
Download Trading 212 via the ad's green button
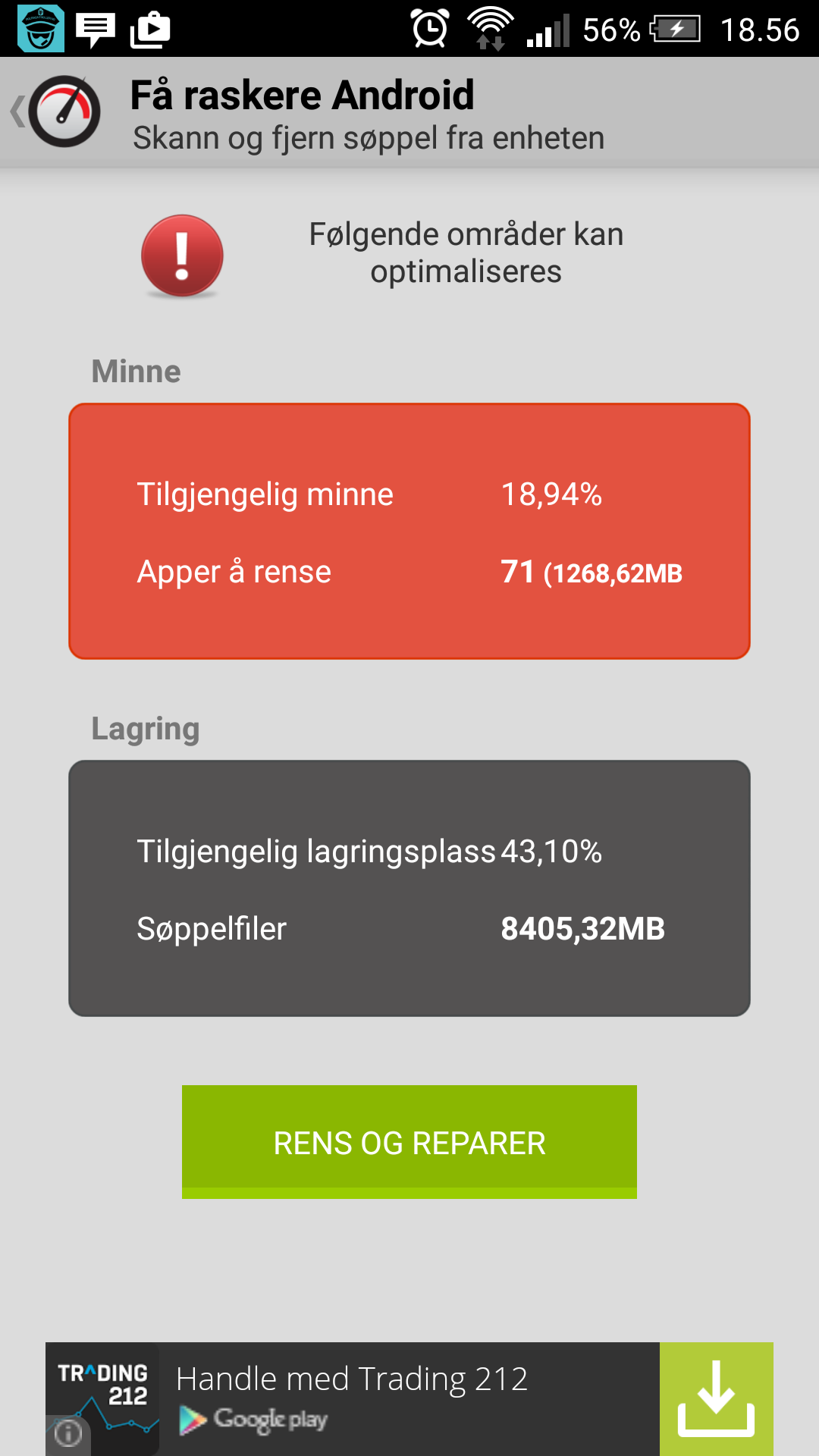click(716, 1399)
